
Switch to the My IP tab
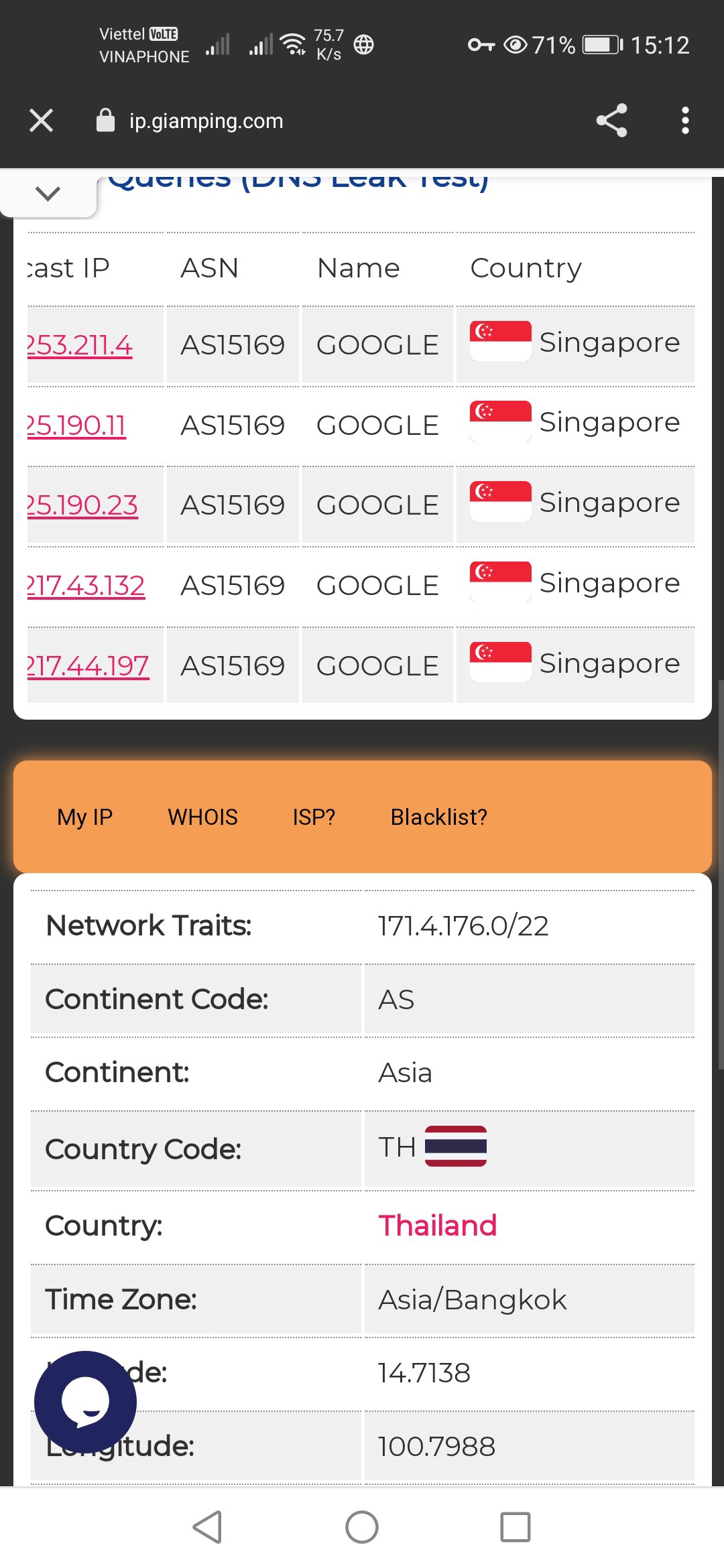85,817
